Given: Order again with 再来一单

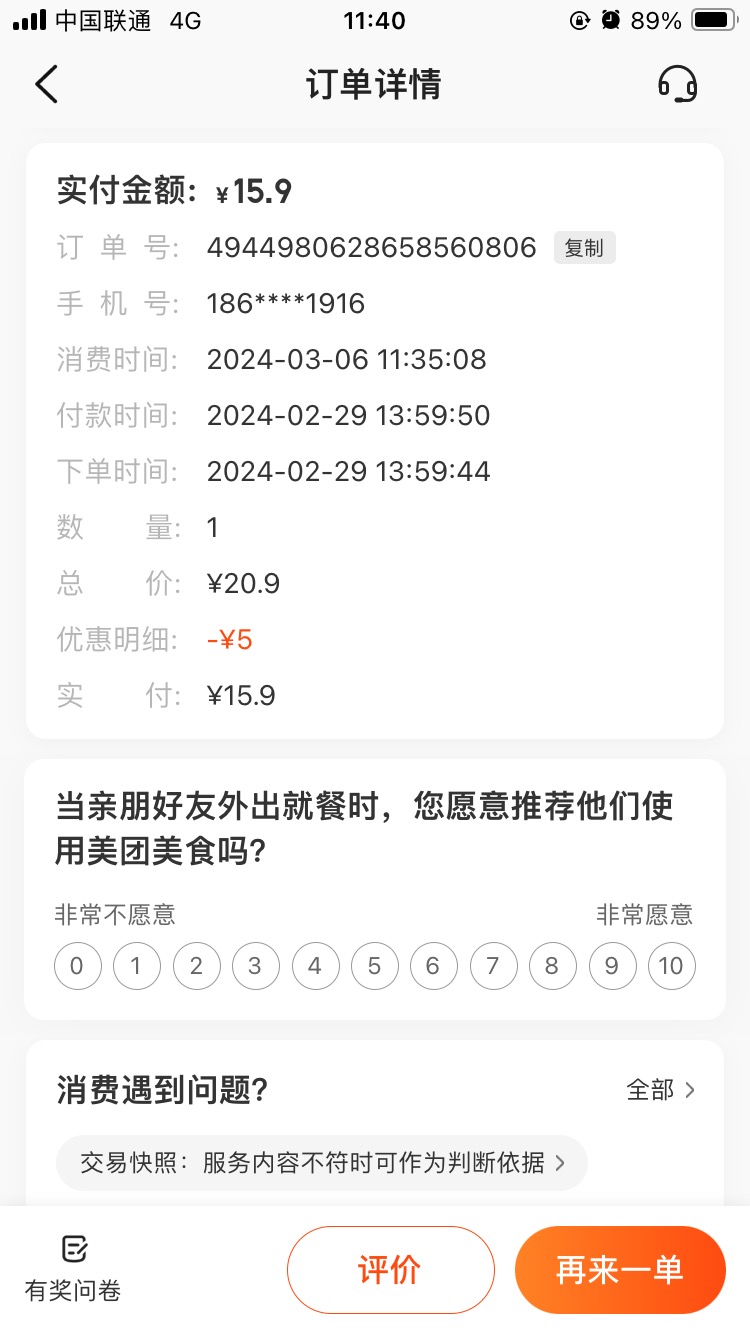Looking at the screenshot, I should click(x=620, y=1270).
